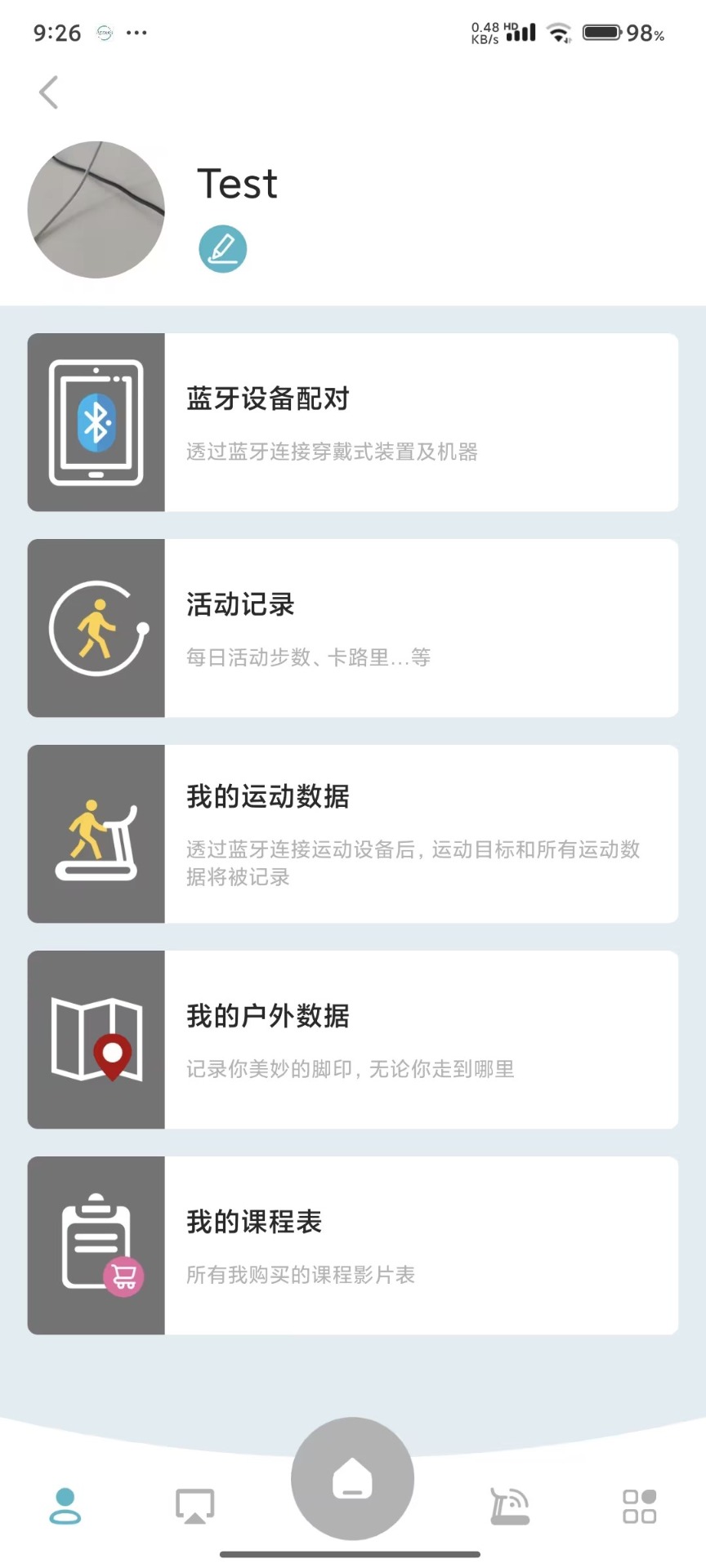Open the Bluetooth device pairing icon

pos(96,421)
